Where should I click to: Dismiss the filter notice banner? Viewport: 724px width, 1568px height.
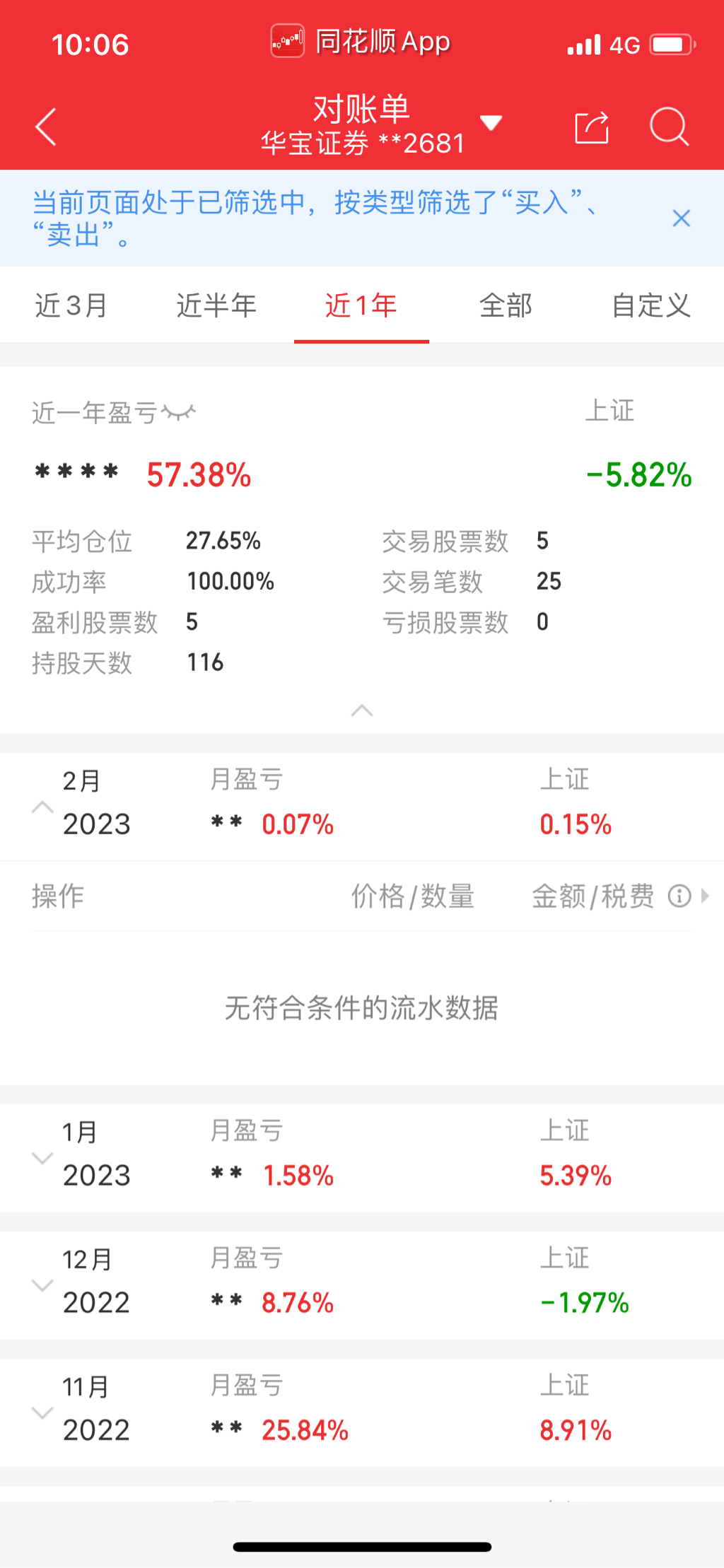pyautogui.click(x=681, y=218)
